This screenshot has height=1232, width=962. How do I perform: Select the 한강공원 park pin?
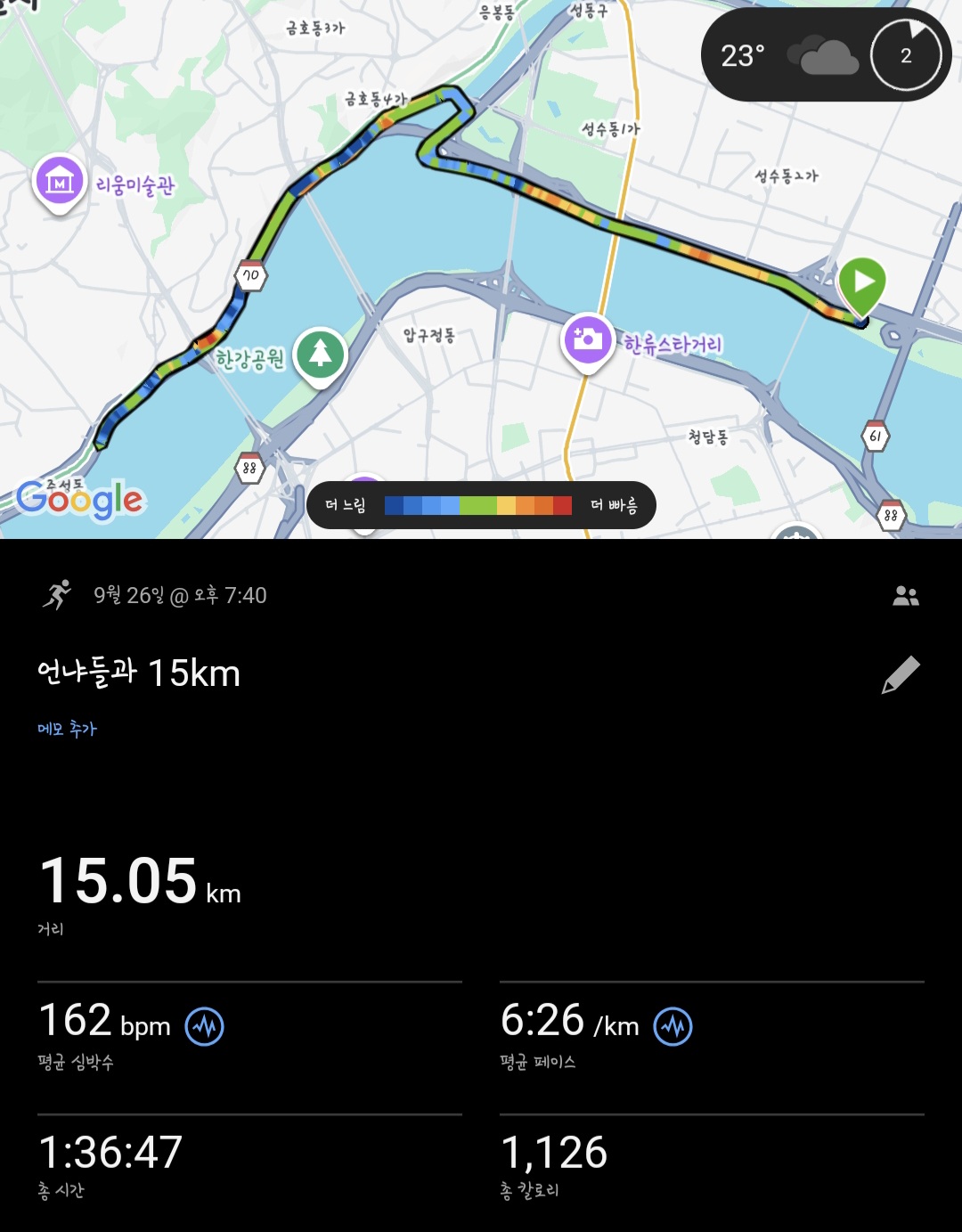321,355
